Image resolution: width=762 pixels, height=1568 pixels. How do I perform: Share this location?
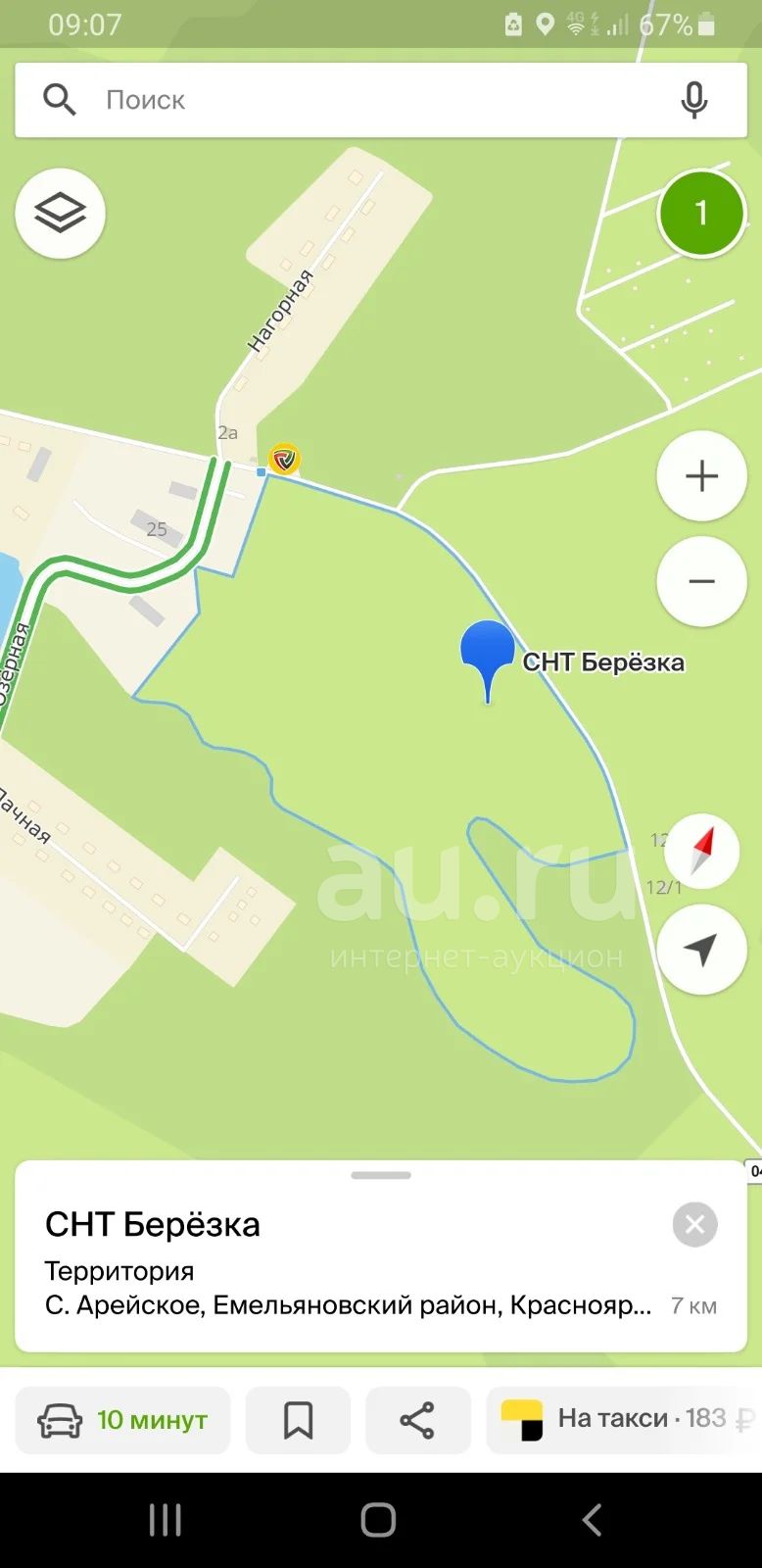coord(417,1419)
